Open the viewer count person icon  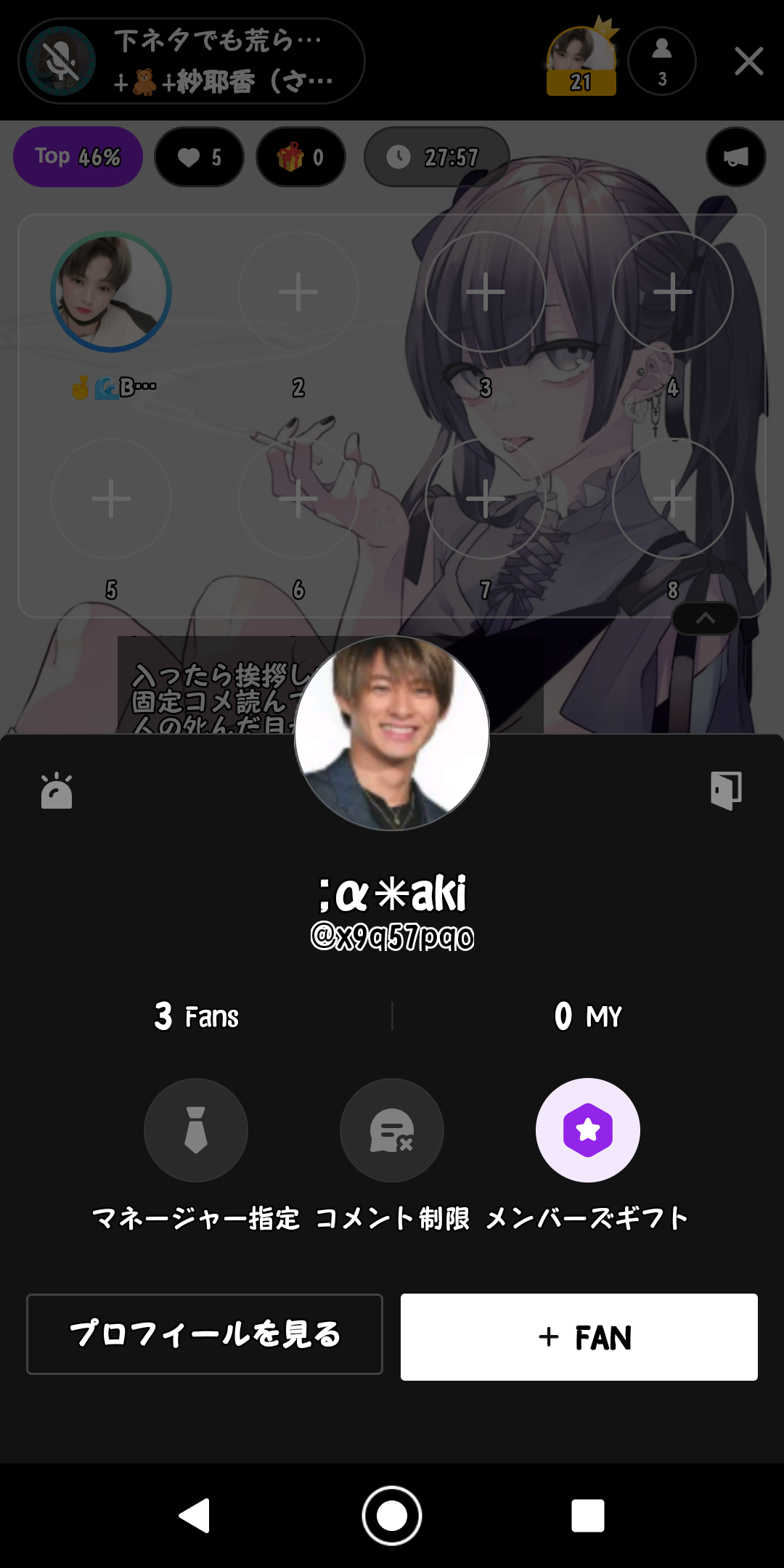click(x=661, y=61)
